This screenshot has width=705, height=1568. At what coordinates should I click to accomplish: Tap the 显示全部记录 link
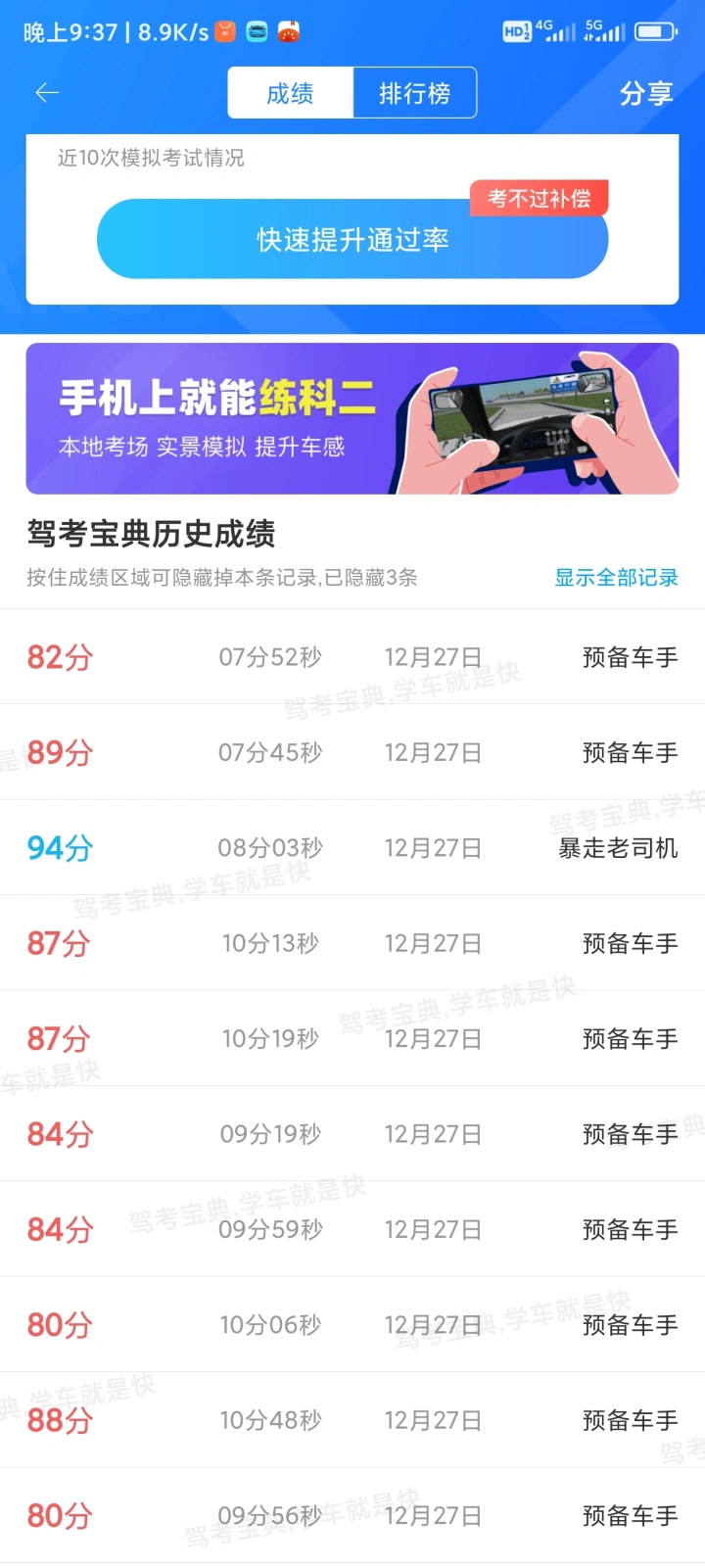pos(617,578)
